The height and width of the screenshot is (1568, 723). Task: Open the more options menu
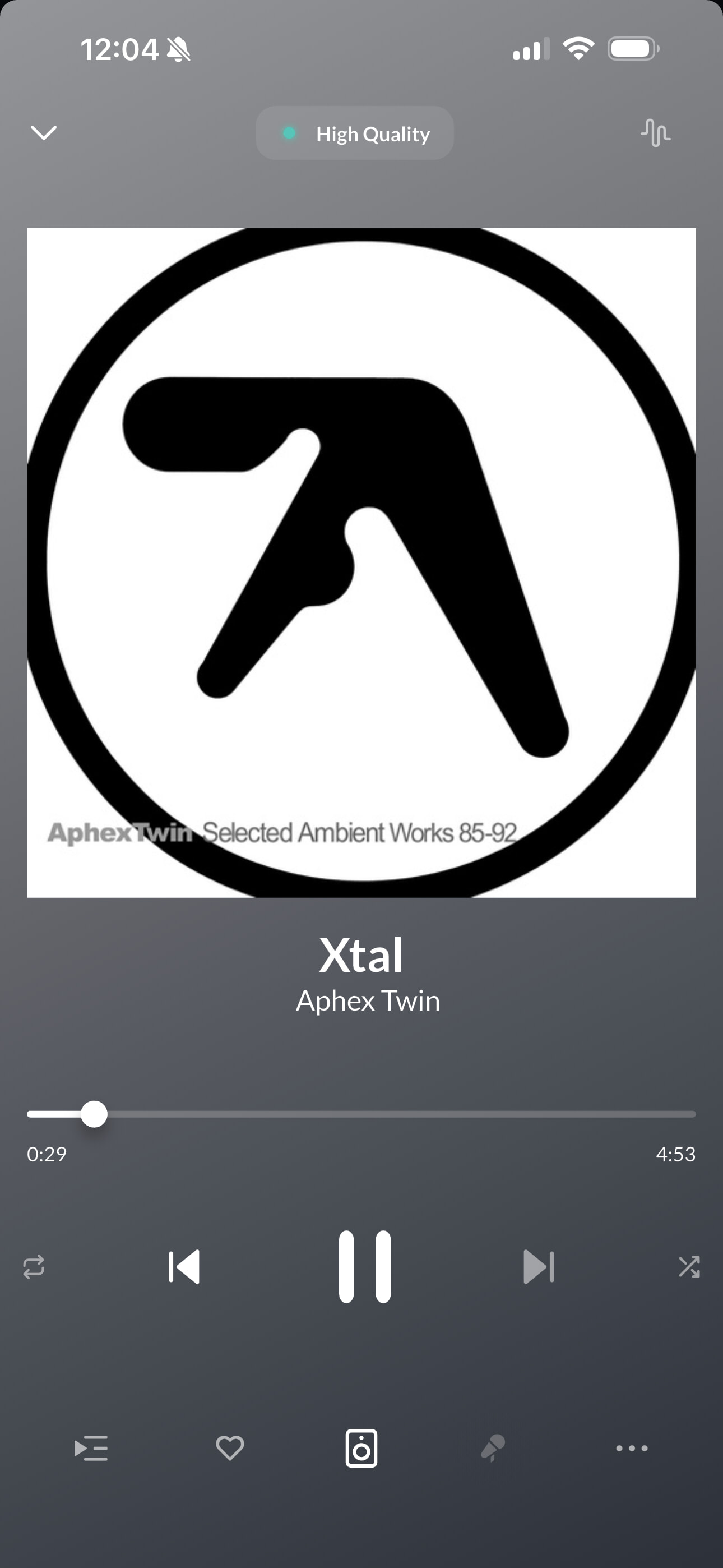coord(632,1448)
